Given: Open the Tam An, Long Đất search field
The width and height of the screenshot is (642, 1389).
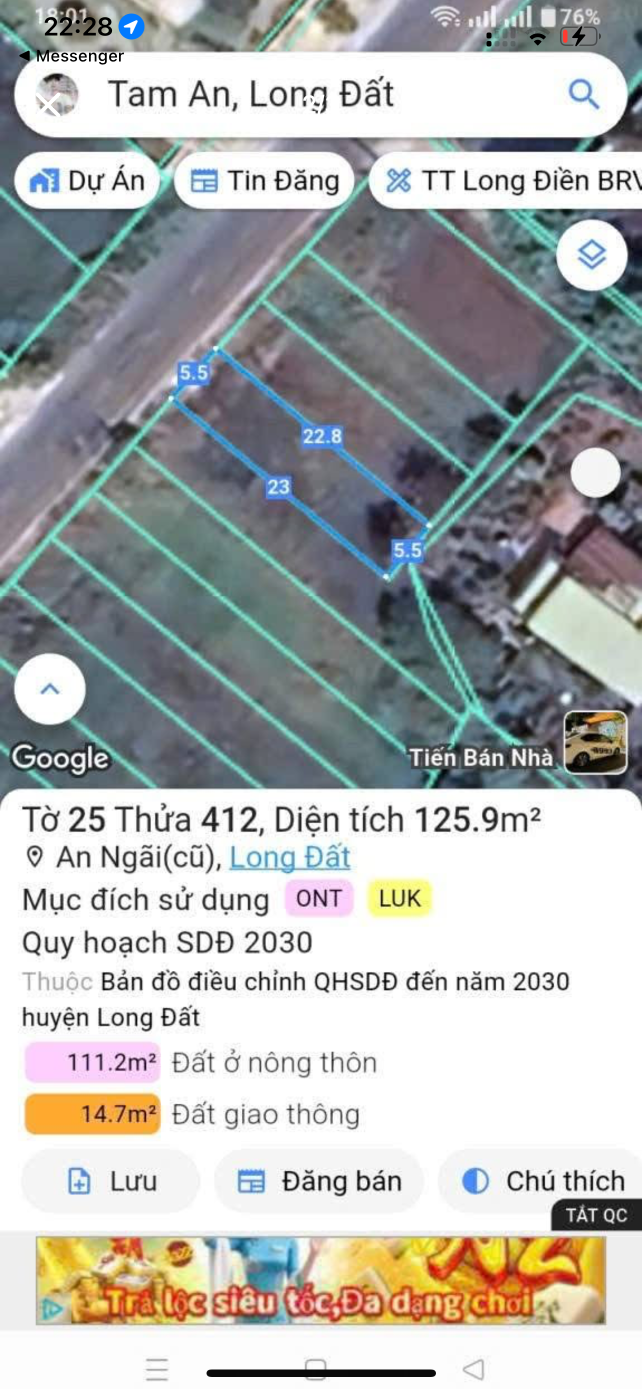Looking at the screenshot, I should tap(300, 95).
